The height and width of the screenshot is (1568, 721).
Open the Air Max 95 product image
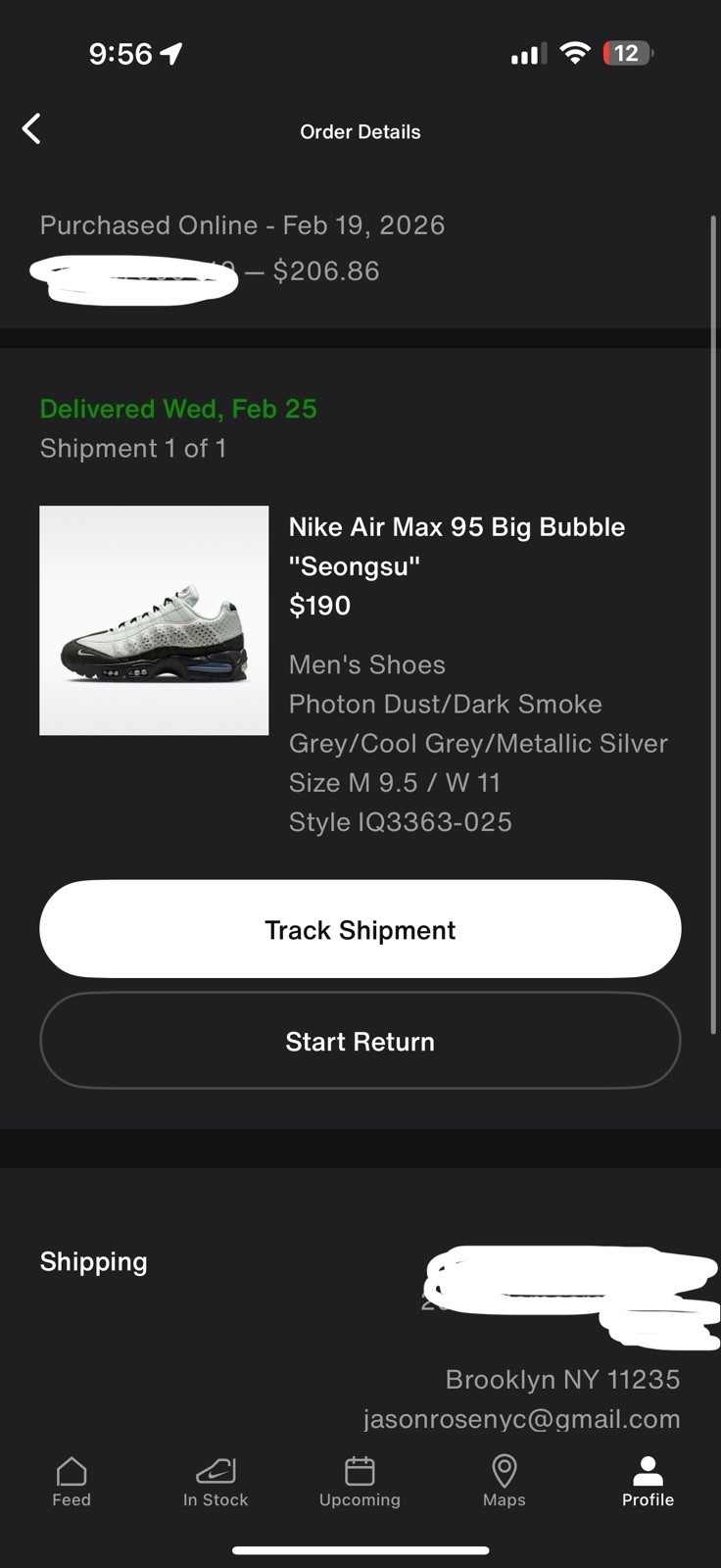click(154, 620)
